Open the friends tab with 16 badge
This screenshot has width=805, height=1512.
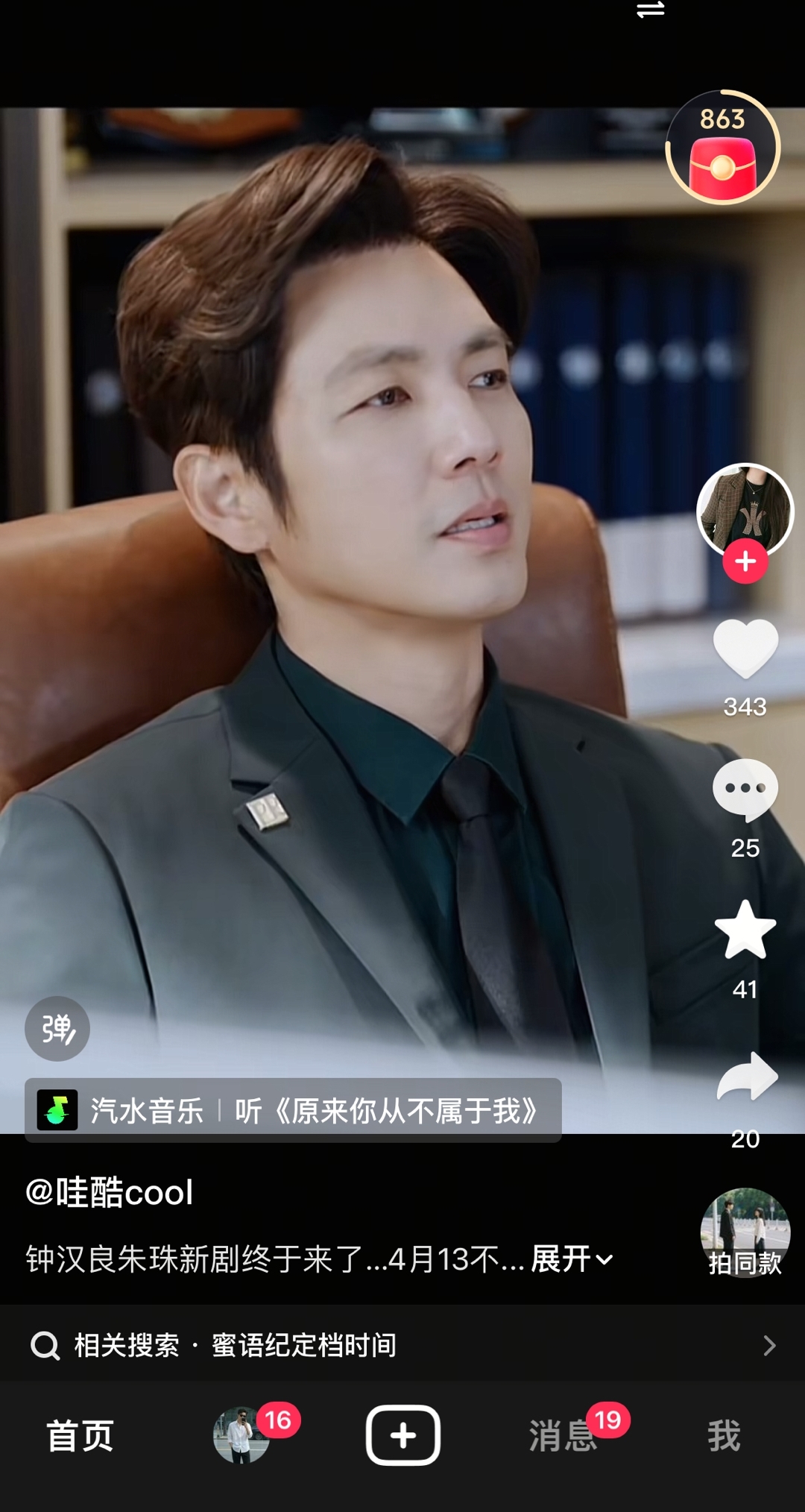pos(242,1436)
